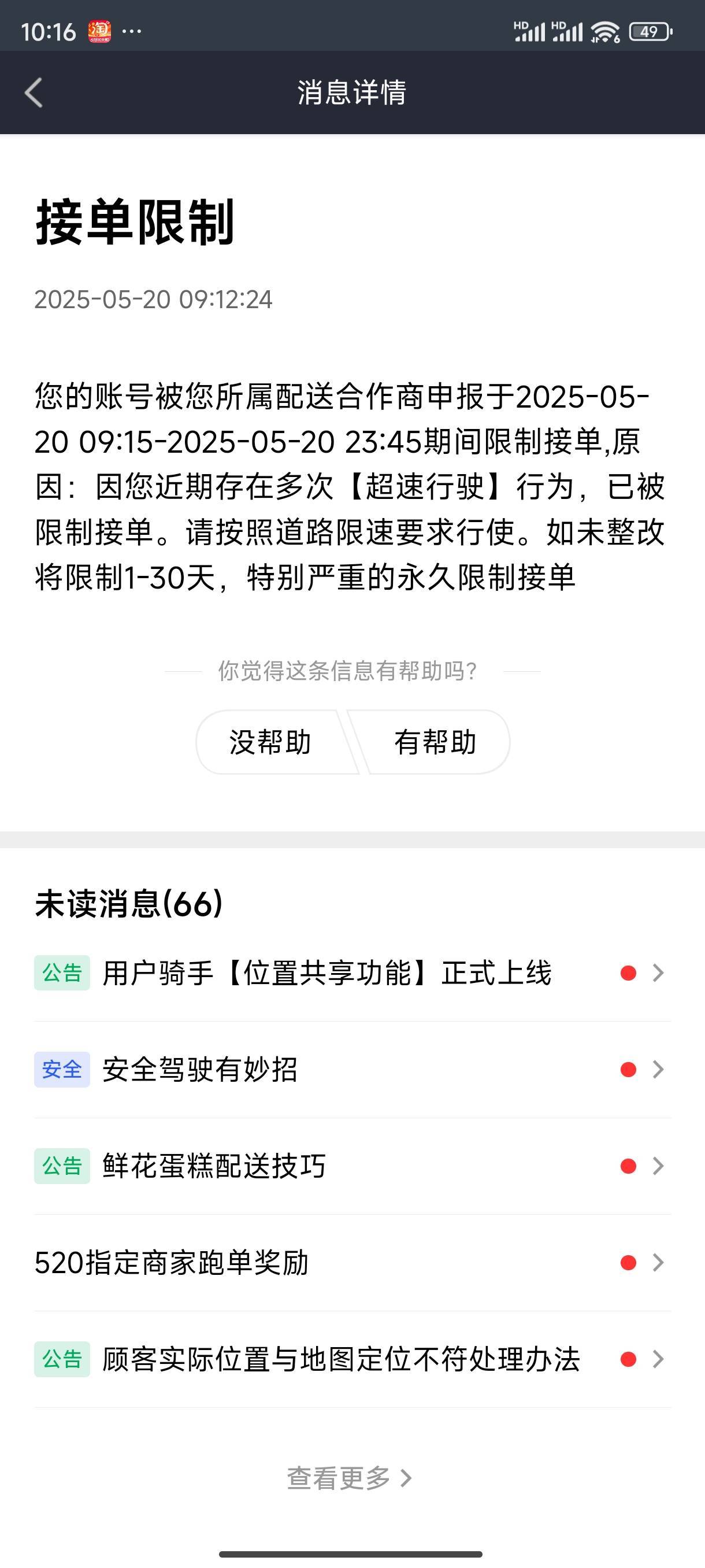Image resolution: width=705 pixels, height=1568 pixels.
Task: Open the 520指定商家跑单奖励 message
Action: (352, 1262)
